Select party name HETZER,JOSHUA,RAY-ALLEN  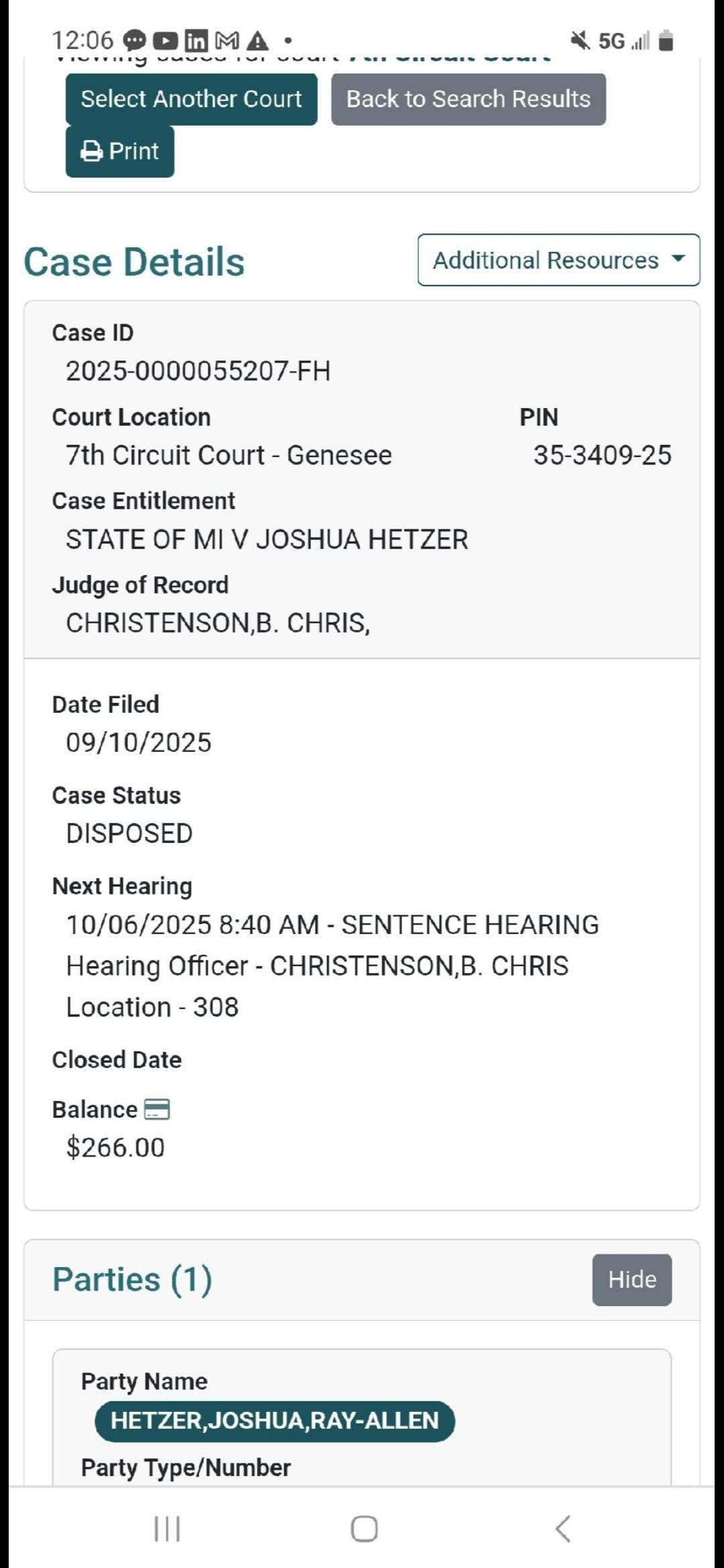click(274, 1421)
